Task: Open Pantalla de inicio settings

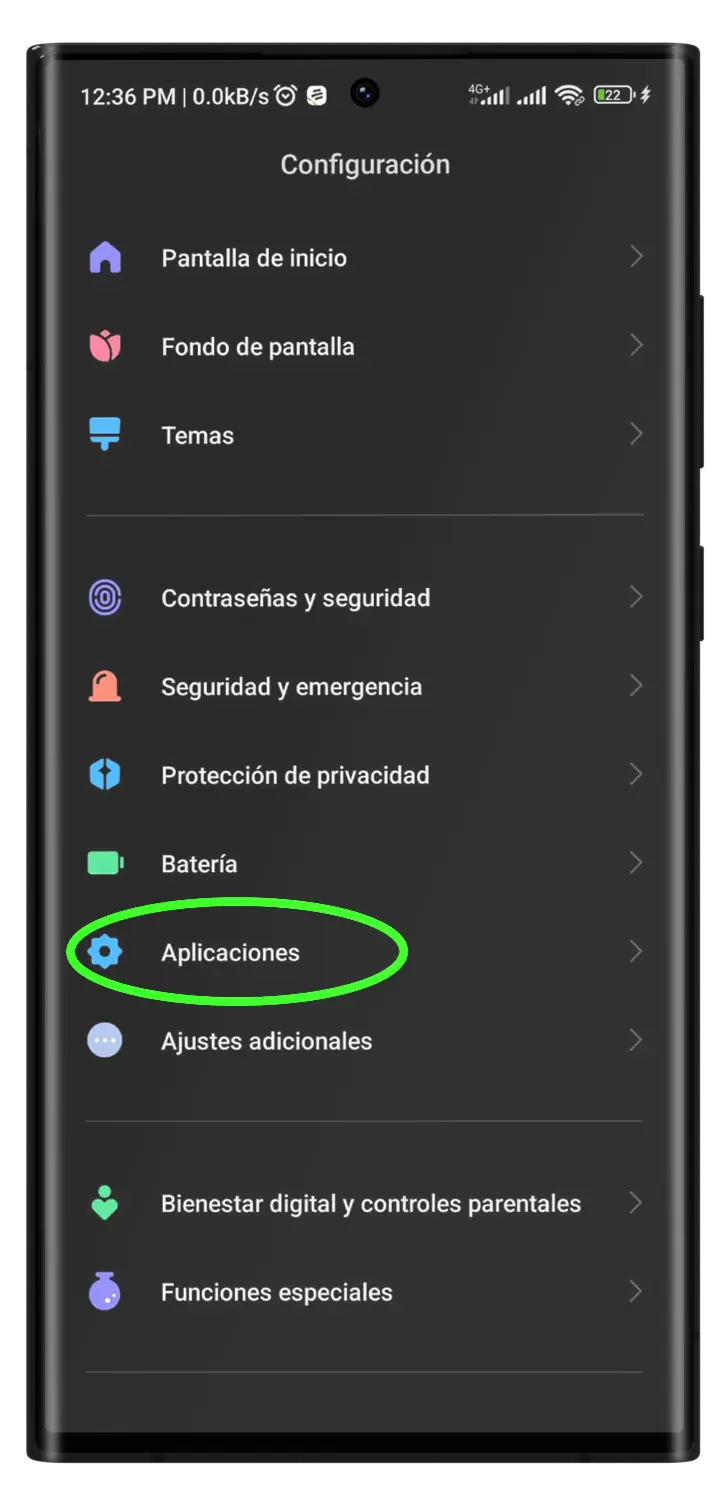Action: tap(254, 258)
